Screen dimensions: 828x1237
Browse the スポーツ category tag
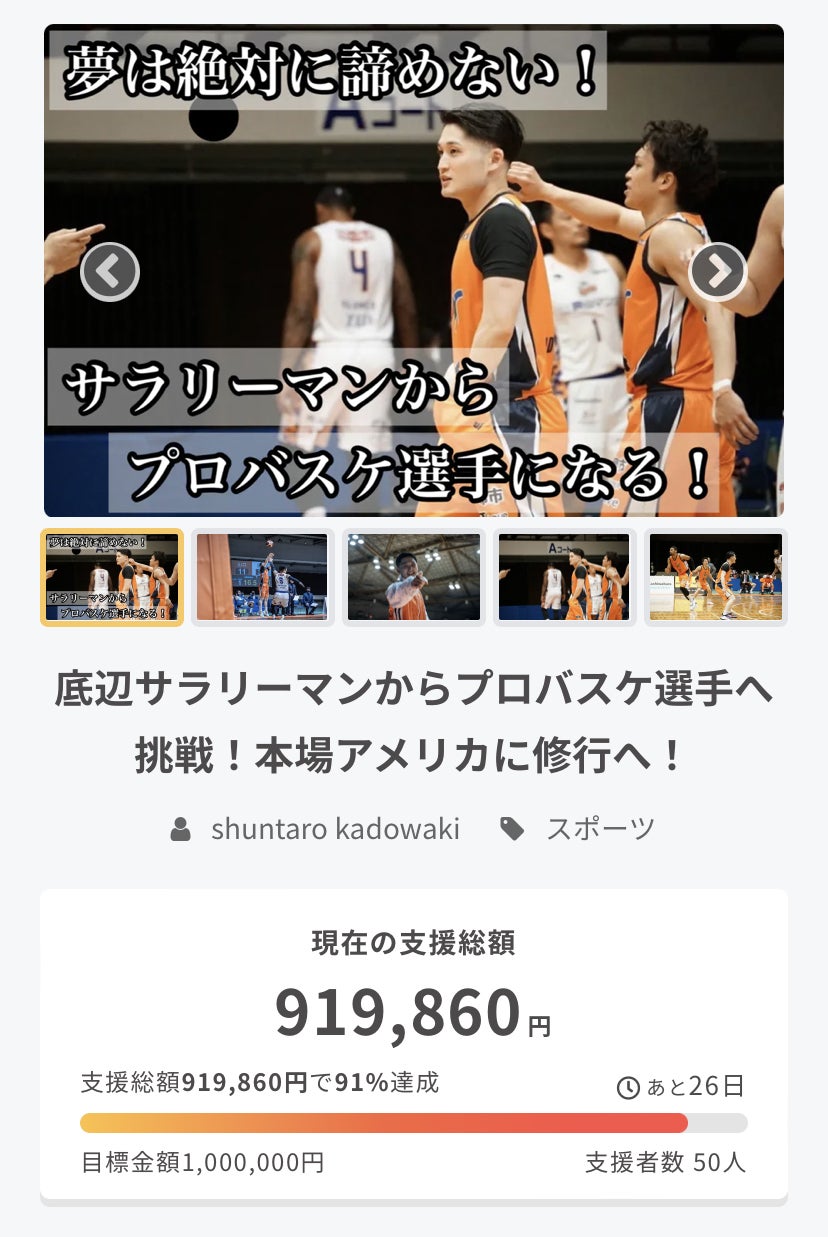(600, 828)
